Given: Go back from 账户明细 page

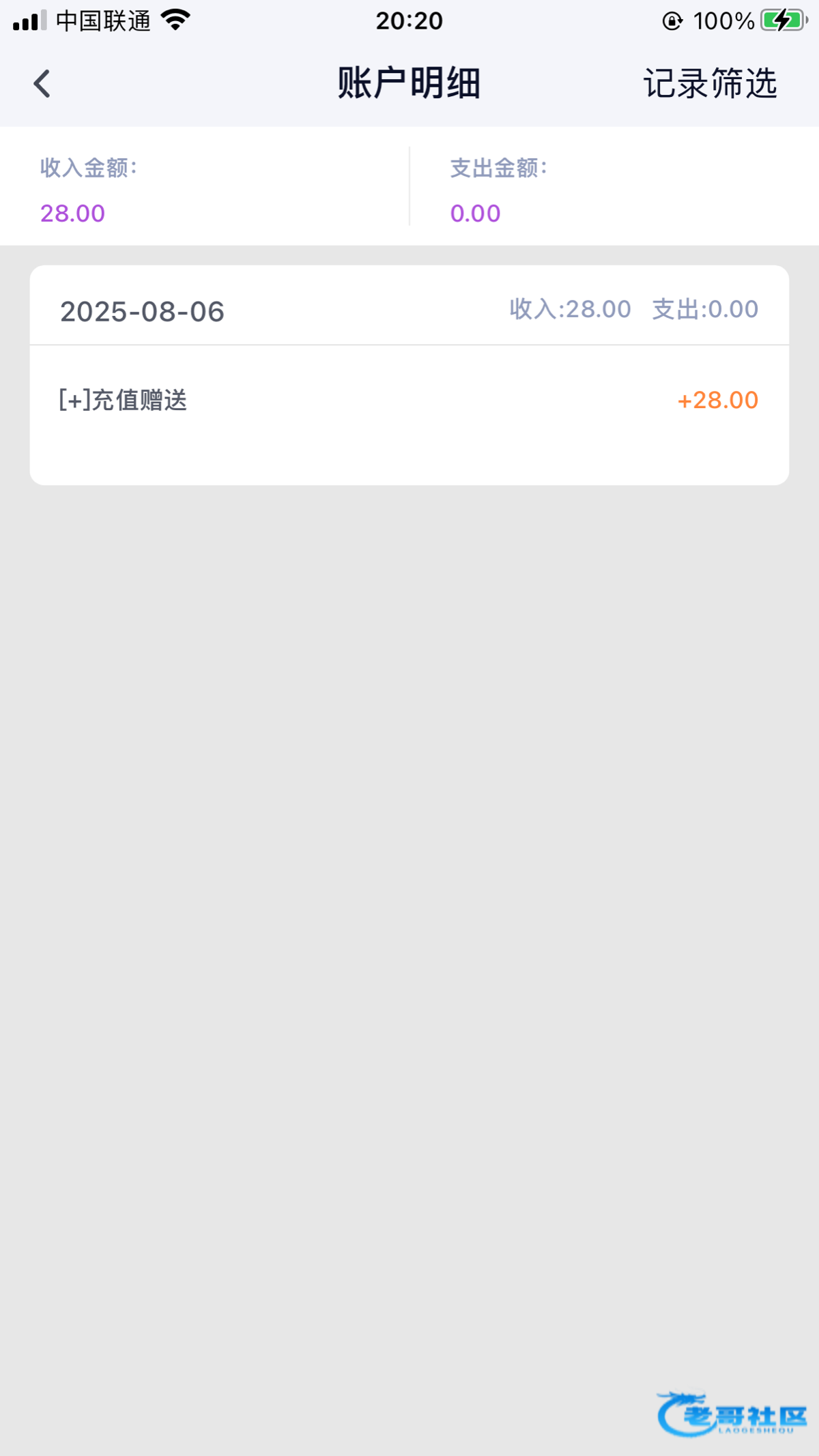Looking at the screenshot, I should pyautogui.click(x=42, y=84).
